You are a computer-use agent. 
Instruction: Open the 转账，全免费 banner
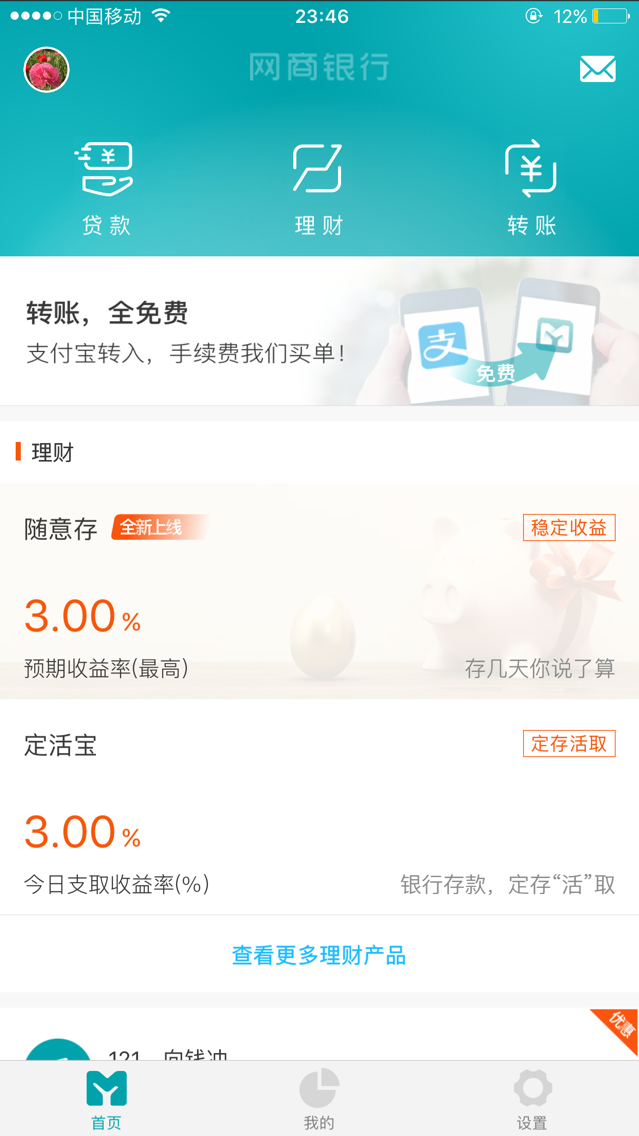(319, 332)
